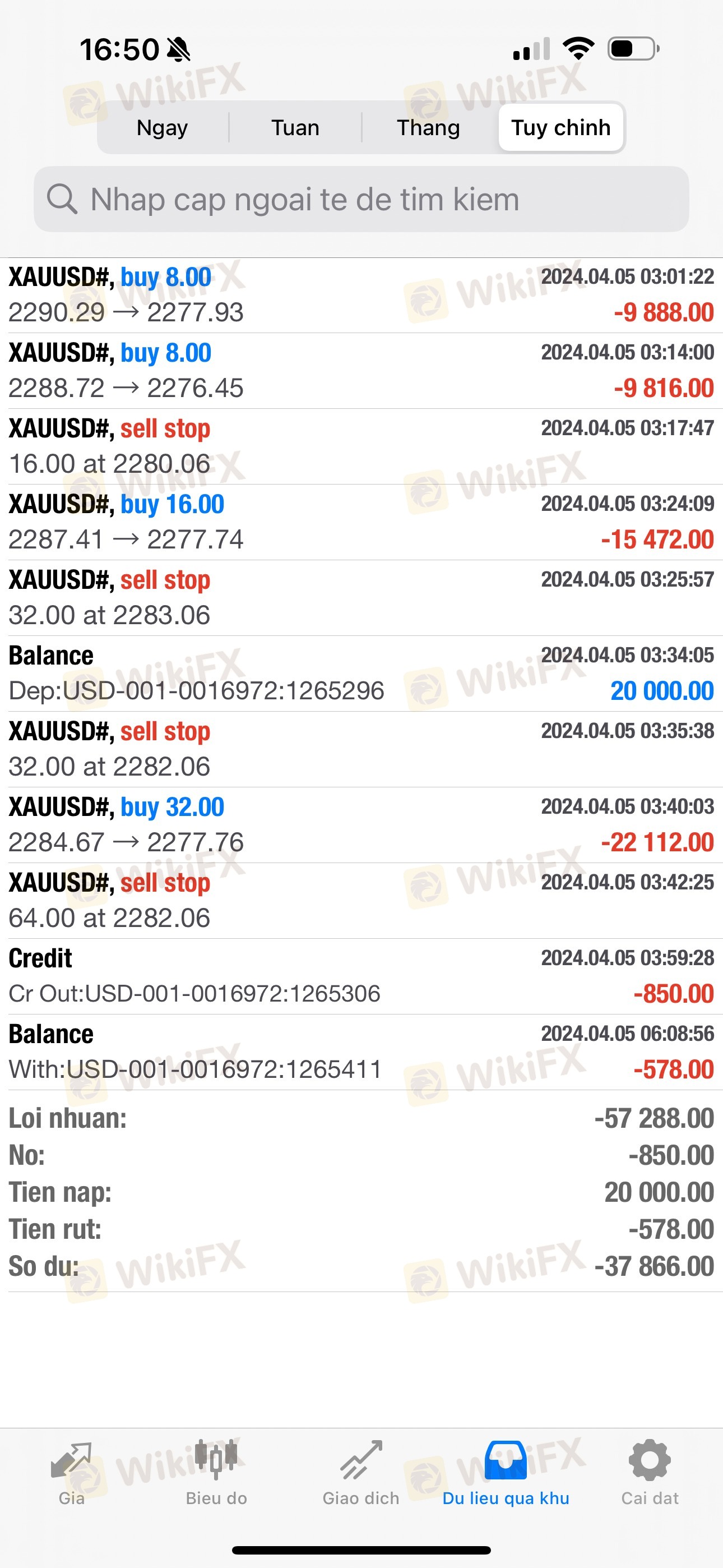723x1568 pixels.
Task: Open the Bieu do chart tab
Action: 216,1473
